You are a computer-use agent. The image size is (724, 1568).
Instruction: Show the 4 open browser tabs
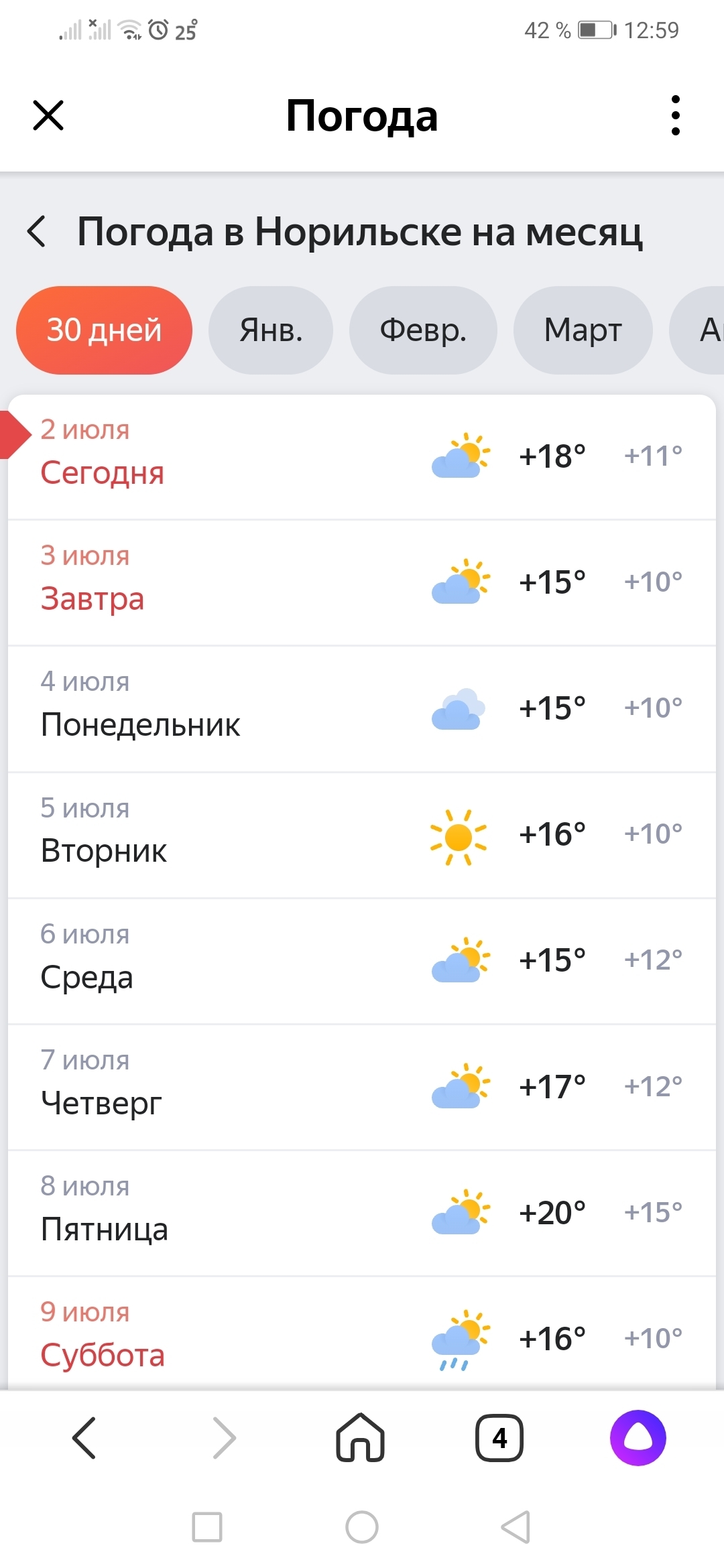click(x=499, y=1438)
